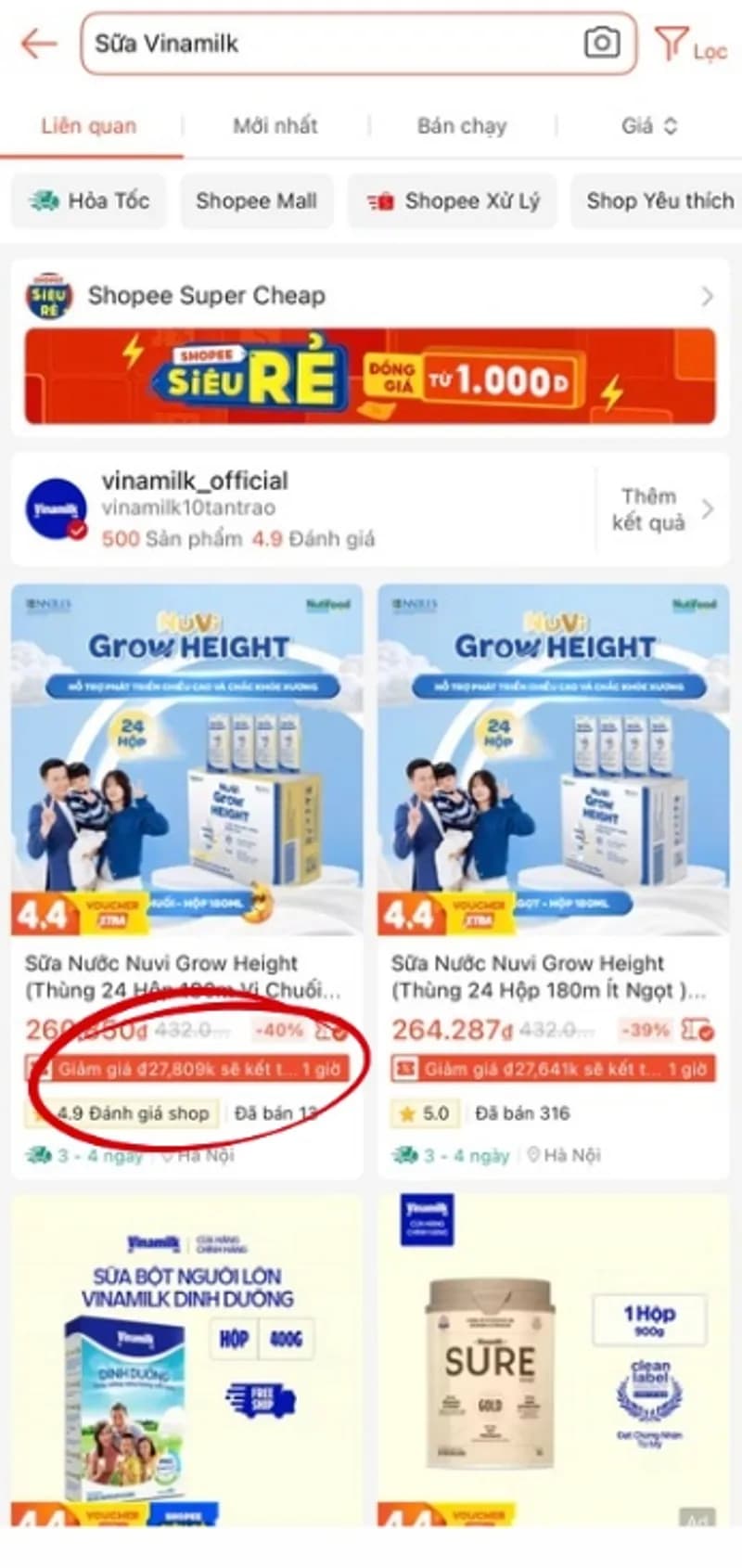Select the Shopee Mall chip
742x1568 pixels.
pos(256,200)
